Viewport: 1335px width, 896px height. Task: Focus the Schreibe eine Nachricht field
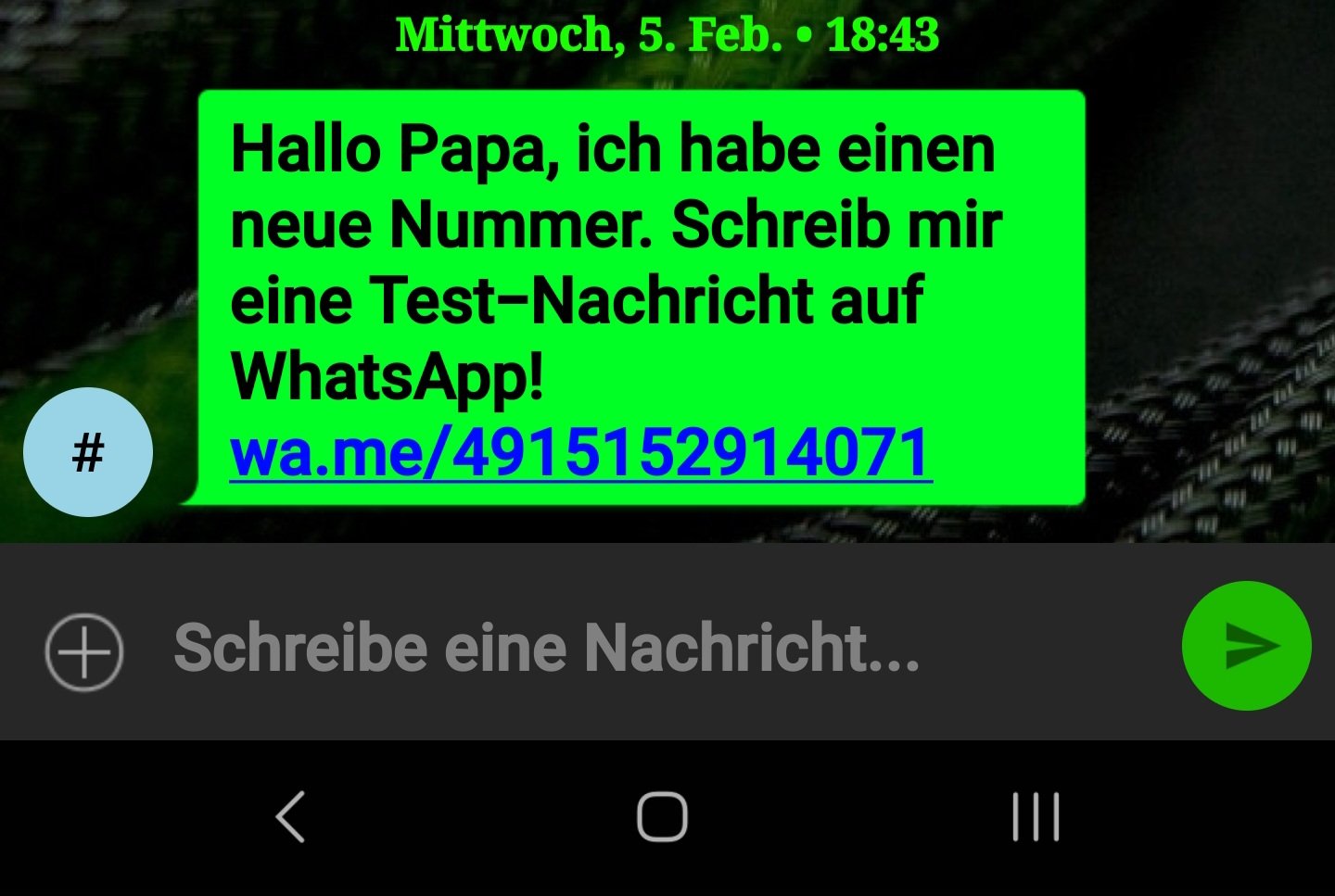(649, 648)
